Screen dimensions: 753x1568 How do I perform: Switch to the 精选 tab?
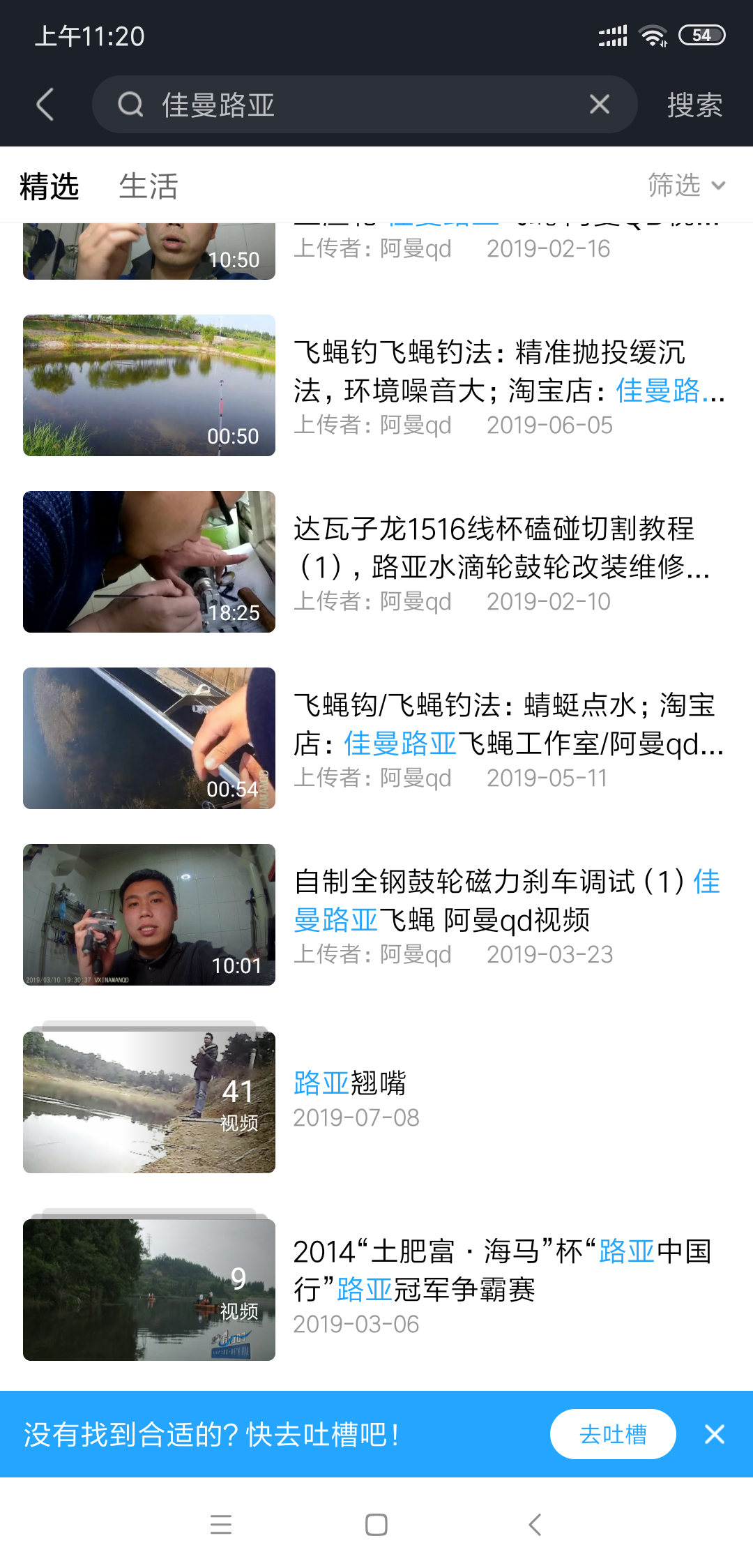click(x=50, y=186)
